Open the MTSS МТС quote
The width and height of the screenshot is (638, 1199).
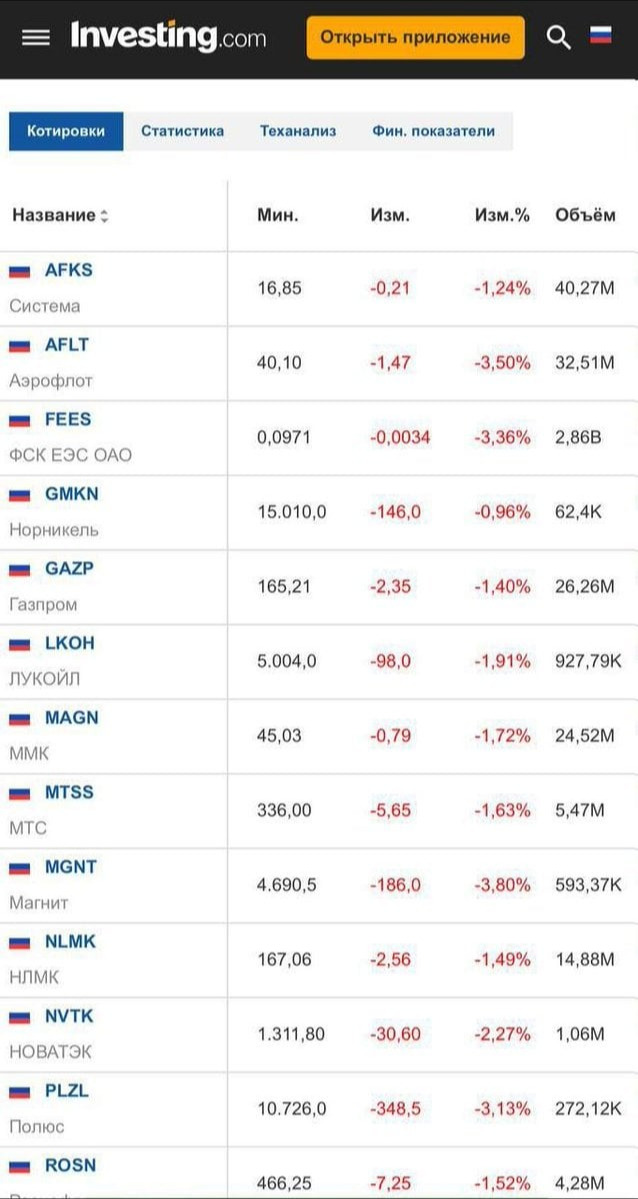pos(69,792)
